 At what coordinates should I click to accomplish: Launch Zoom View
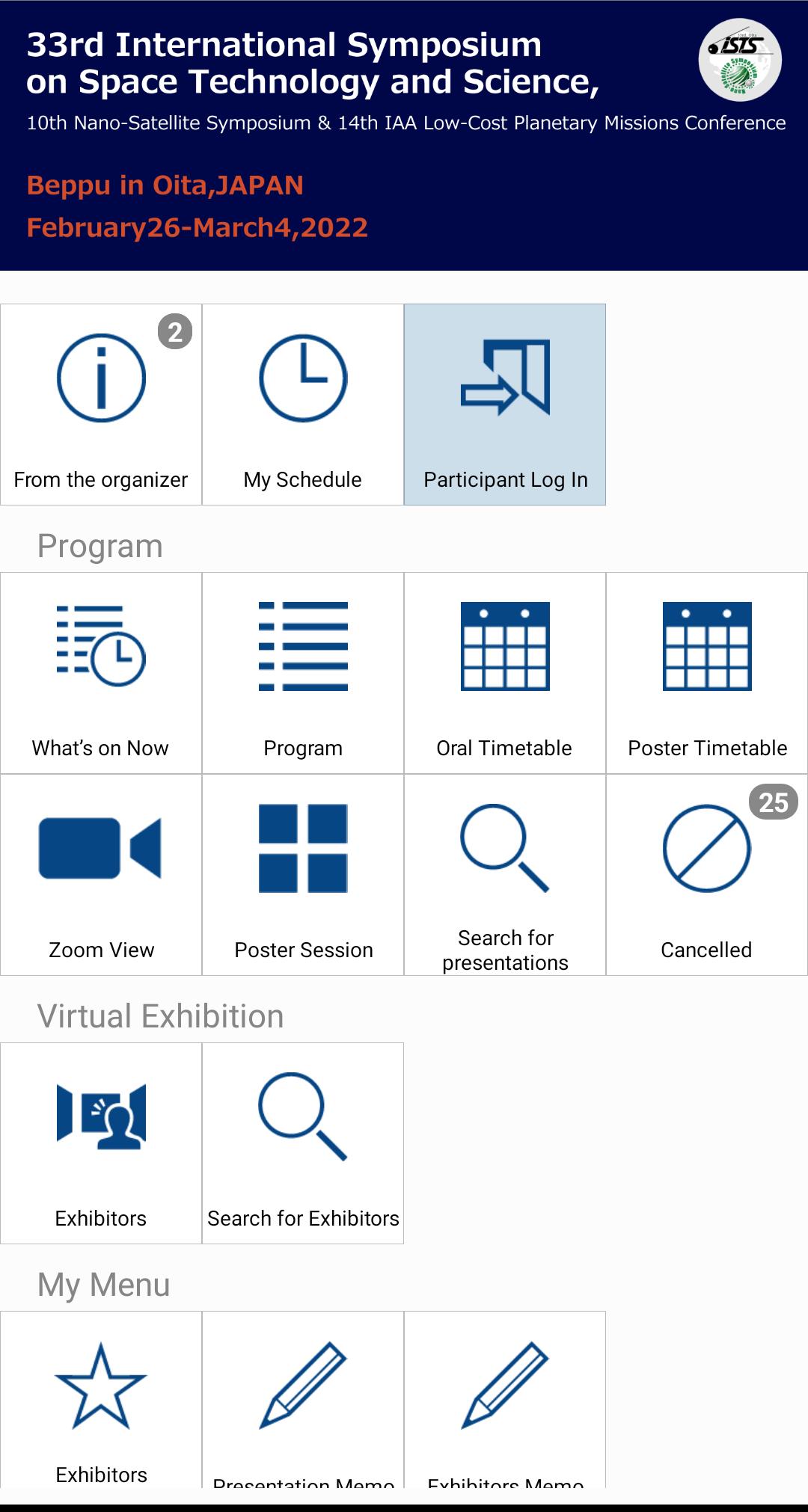pos(101,874)
